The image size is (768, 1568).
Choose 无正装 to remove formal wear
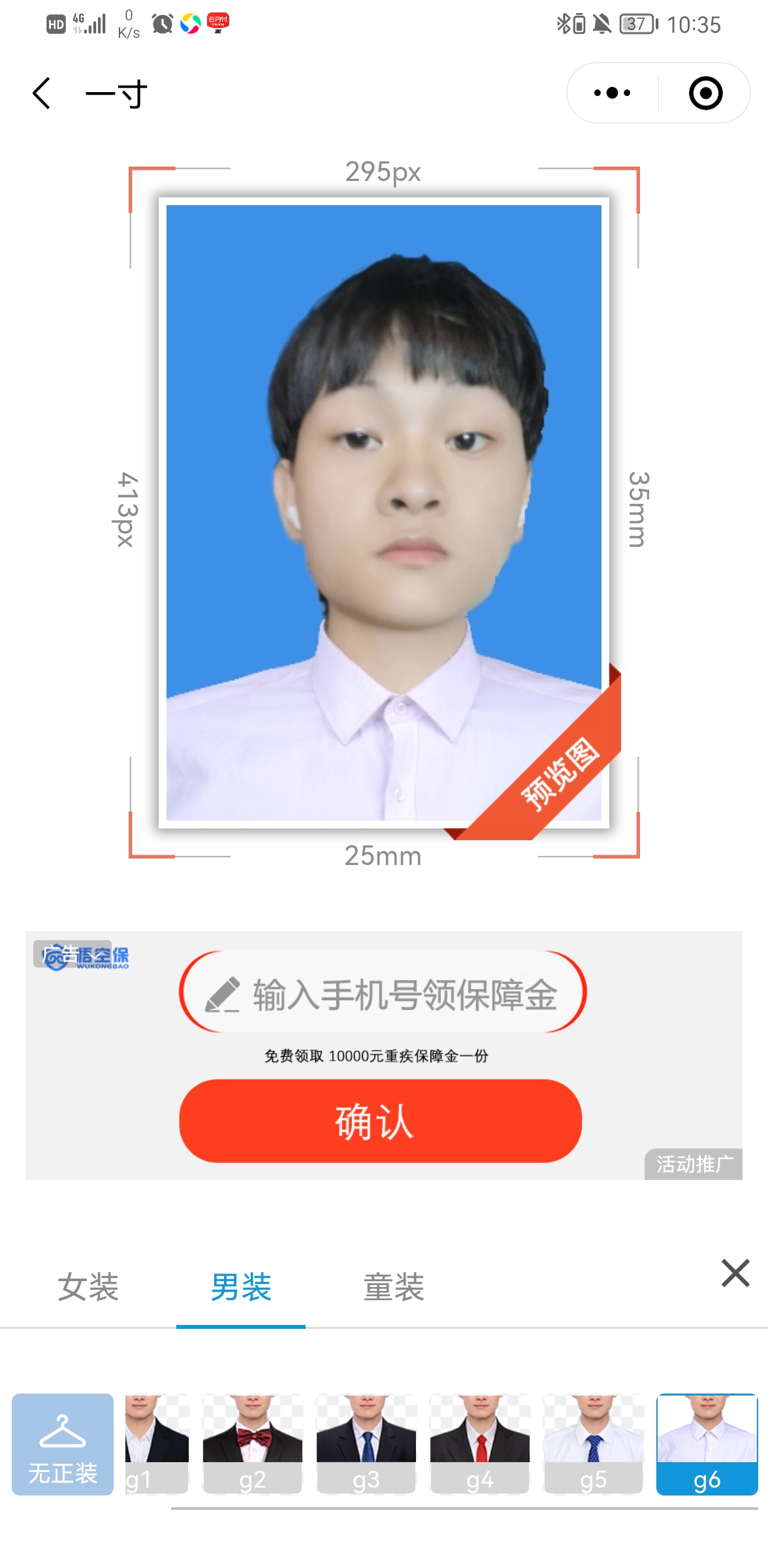[x=63, y=1444]
